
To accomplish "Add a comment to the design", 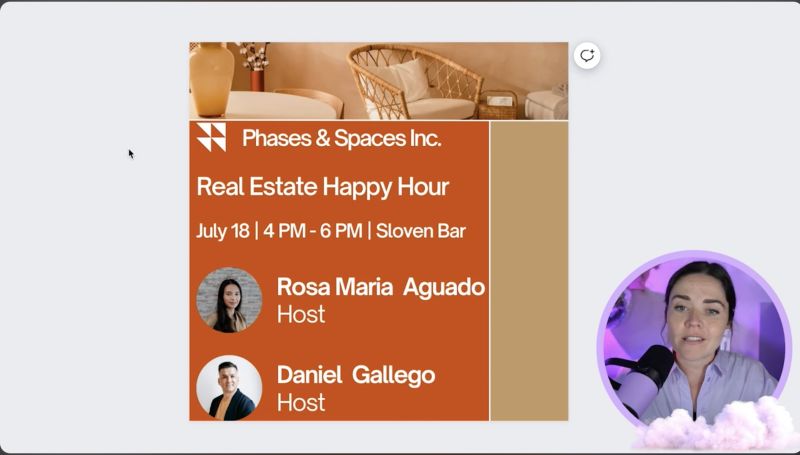I will [x=587, y=56].
